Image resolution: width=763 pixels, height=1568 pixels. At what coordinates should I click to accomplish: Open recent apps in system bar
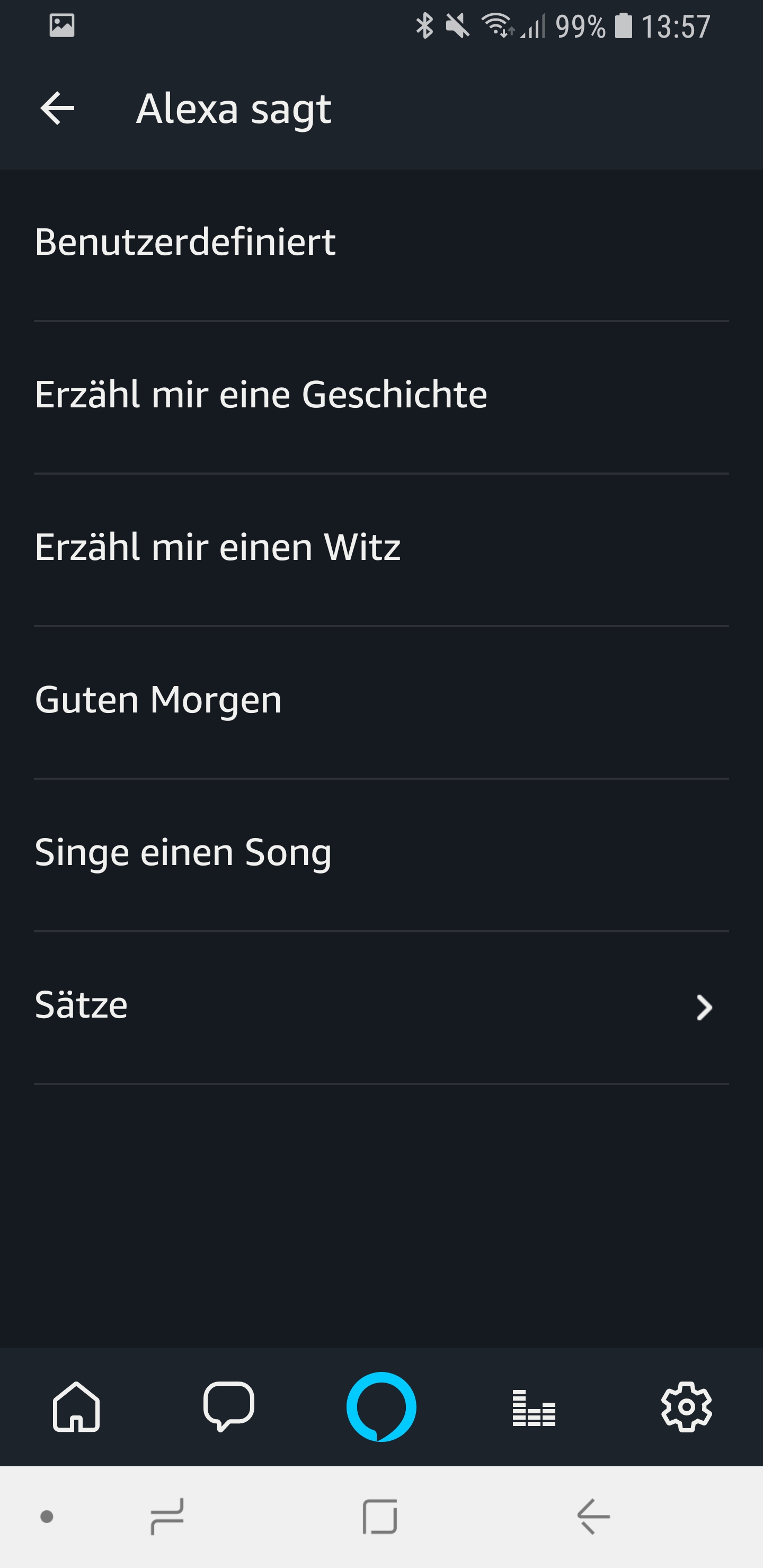167,1516
